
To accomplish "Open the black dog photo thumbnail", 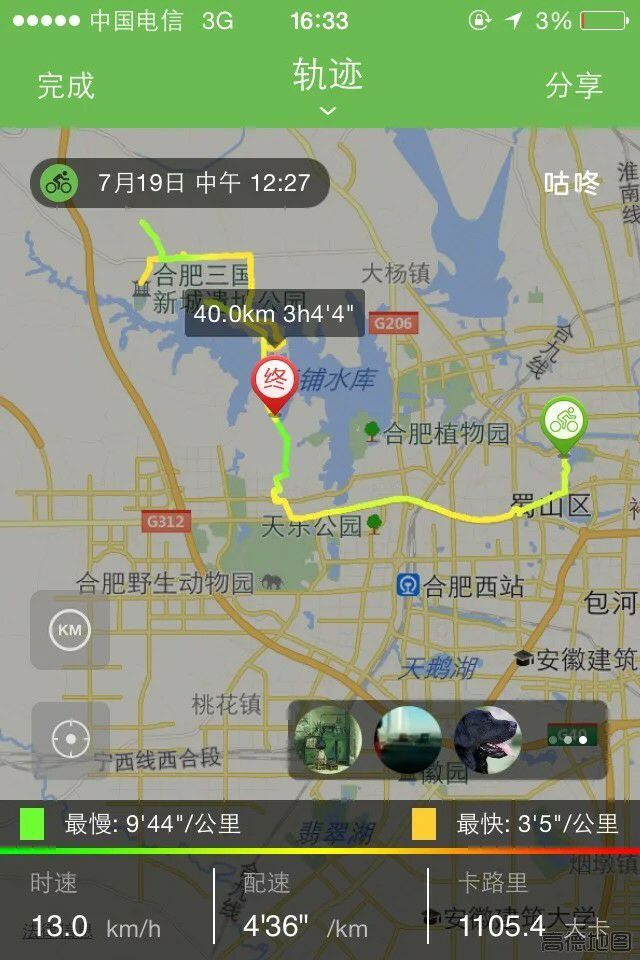I will (x=488, y=740).
